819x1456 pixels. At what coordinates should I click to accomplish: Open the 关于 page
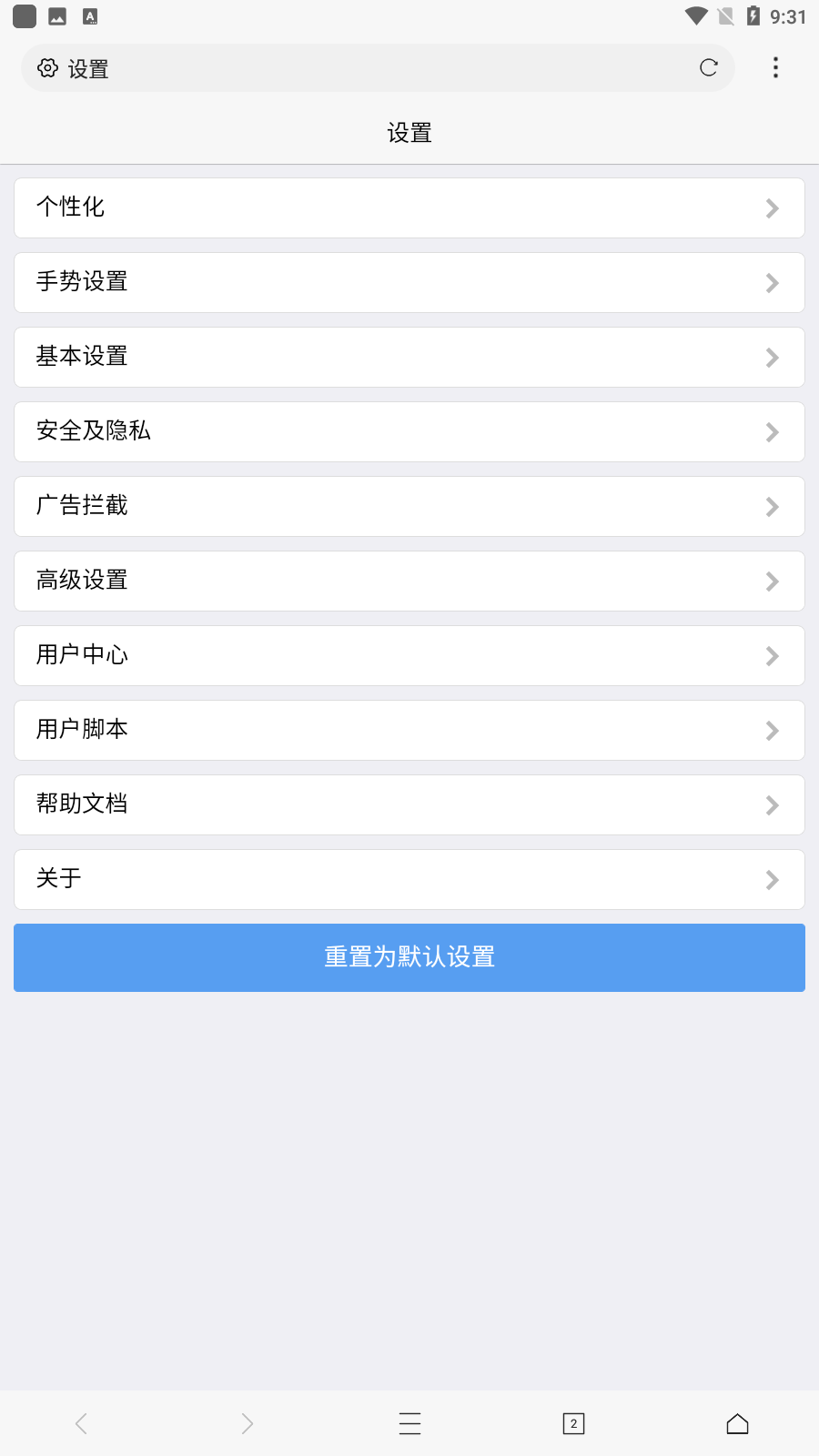[x=409, y=880]
